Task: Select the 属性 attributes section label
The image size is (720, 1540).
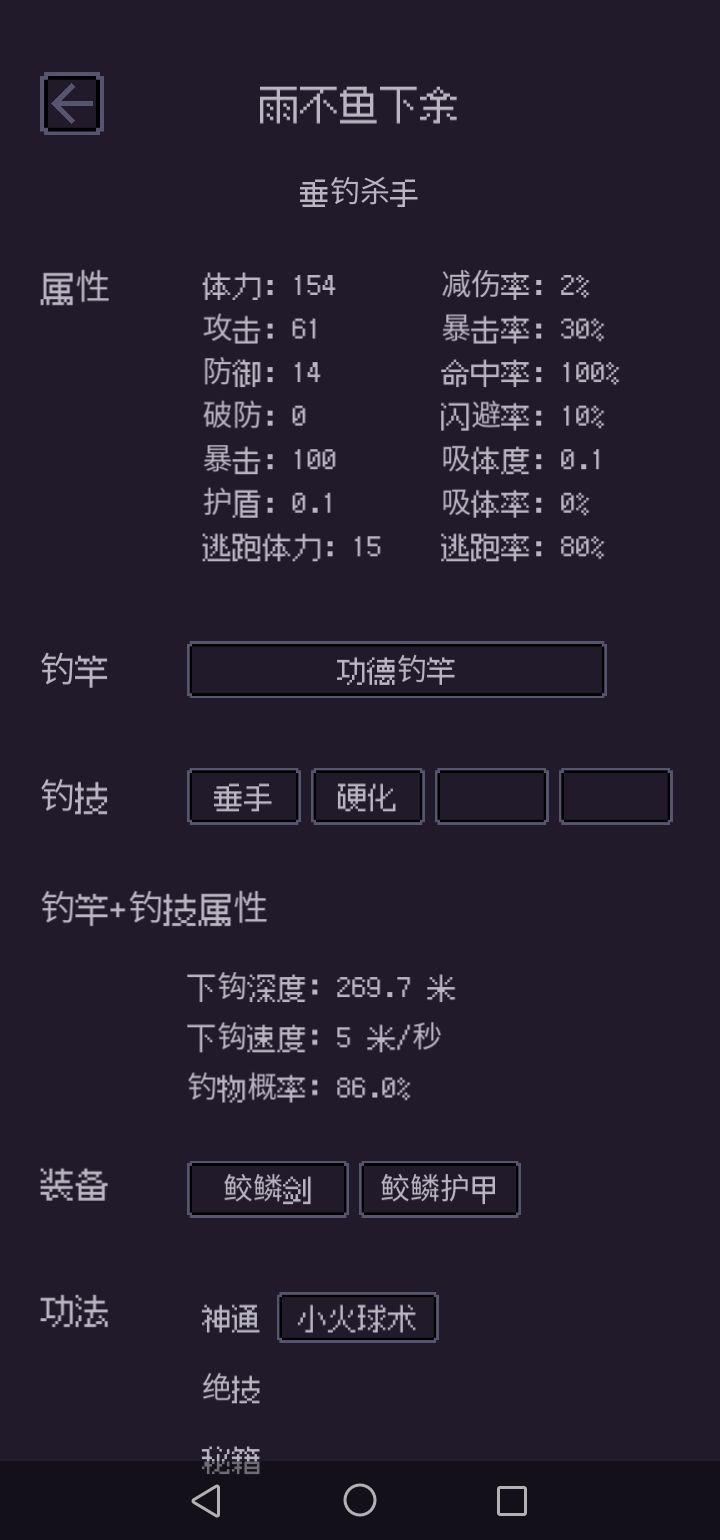Action: [x=75, y=287]
